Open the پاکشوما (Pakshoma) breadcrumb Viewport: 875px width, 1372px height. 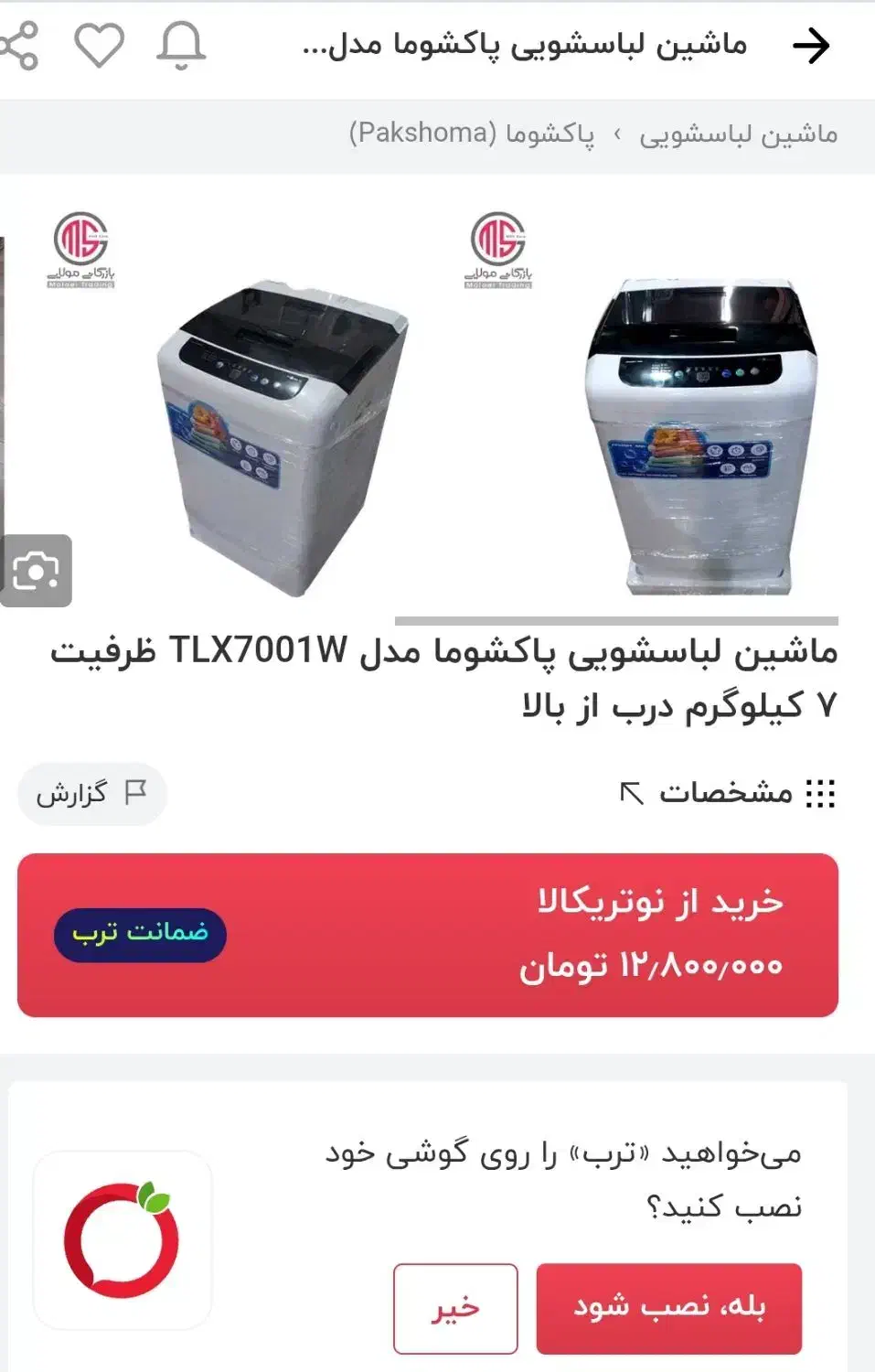tap(472, 134)
